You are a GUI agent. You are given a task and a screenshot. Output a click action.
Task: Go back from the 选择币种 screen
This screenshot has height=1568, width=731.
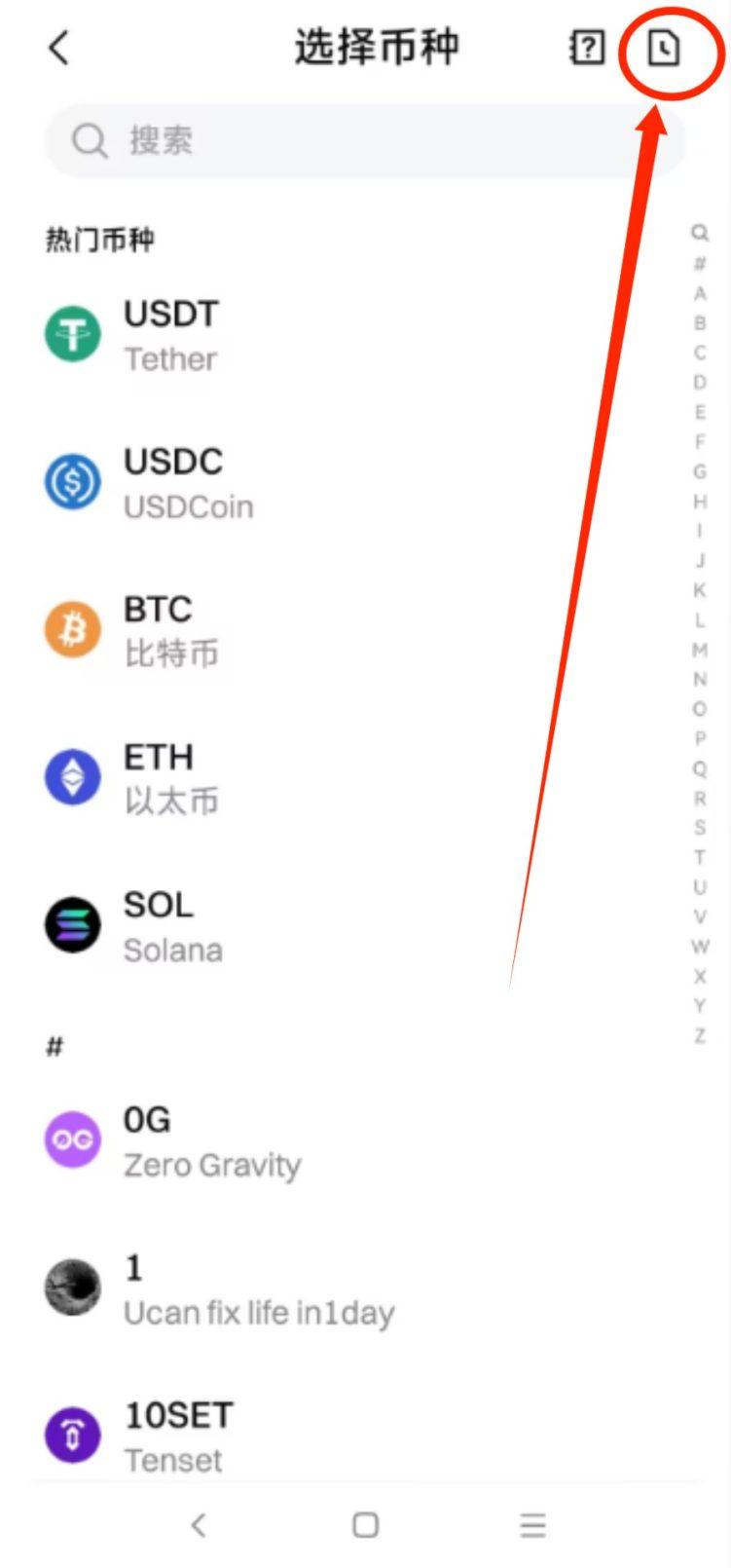coord(59,47)
